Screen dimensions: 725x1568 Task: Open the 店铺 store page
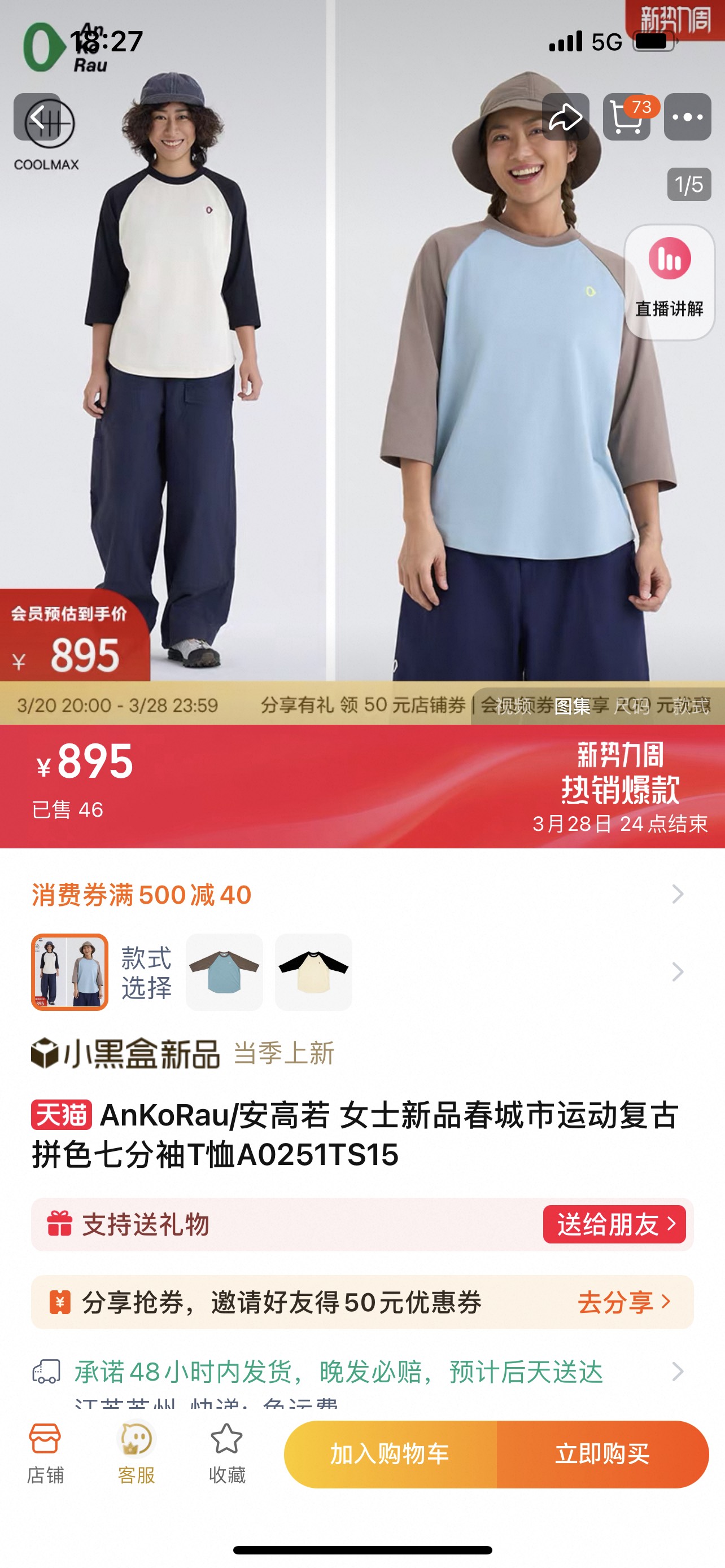45,1453
